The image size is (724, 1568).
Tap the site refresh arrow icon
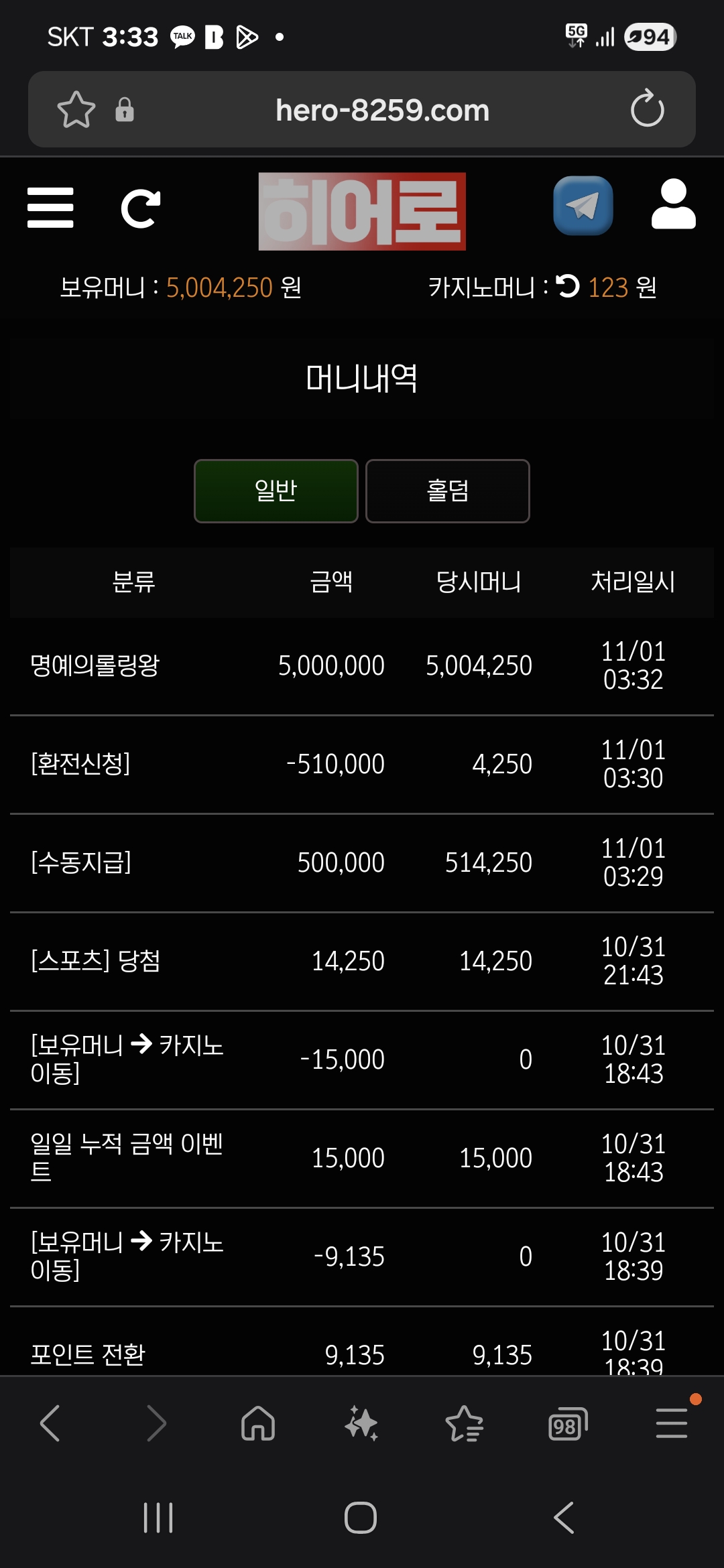click(140, 209)
